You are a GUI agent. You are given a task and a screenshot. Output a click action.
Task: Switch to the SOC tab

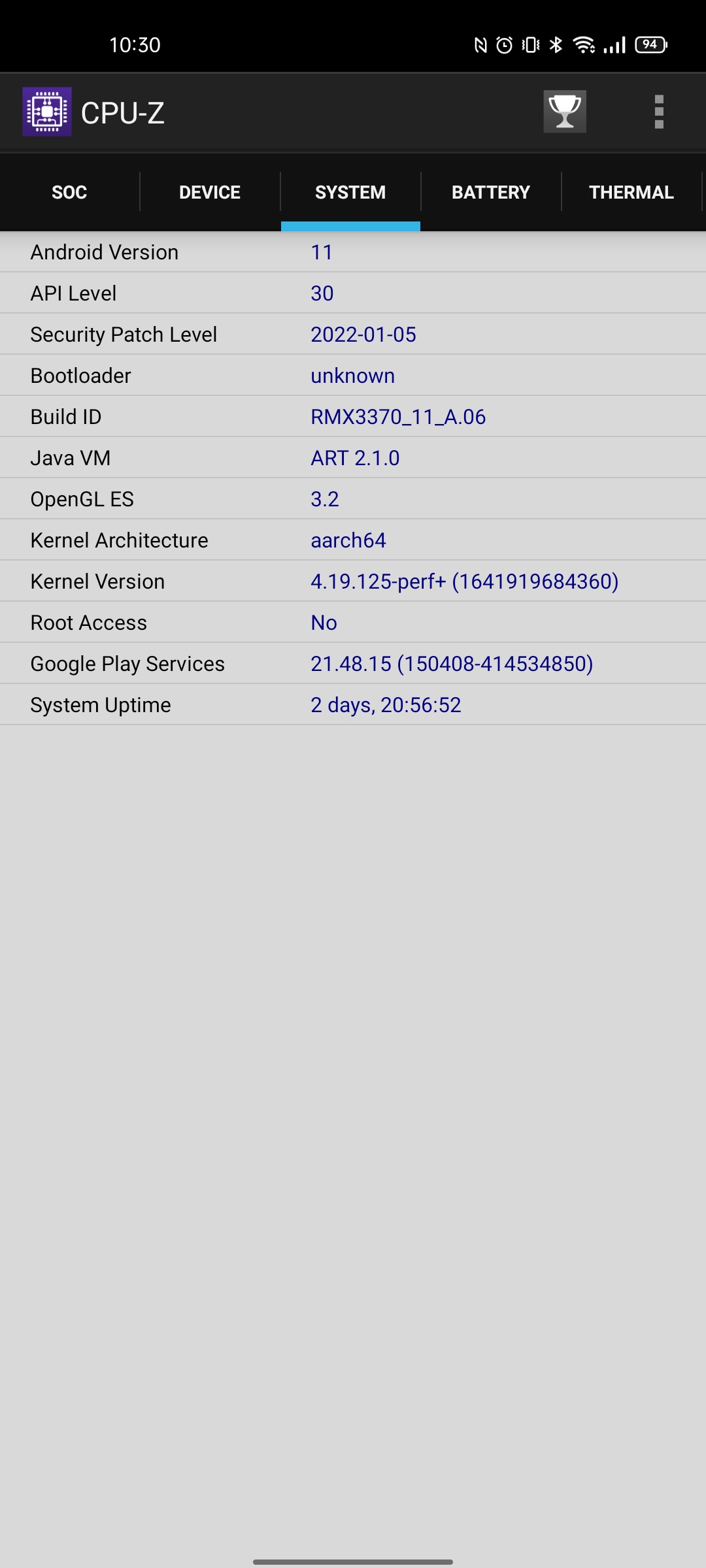click(x=69, y=192)
